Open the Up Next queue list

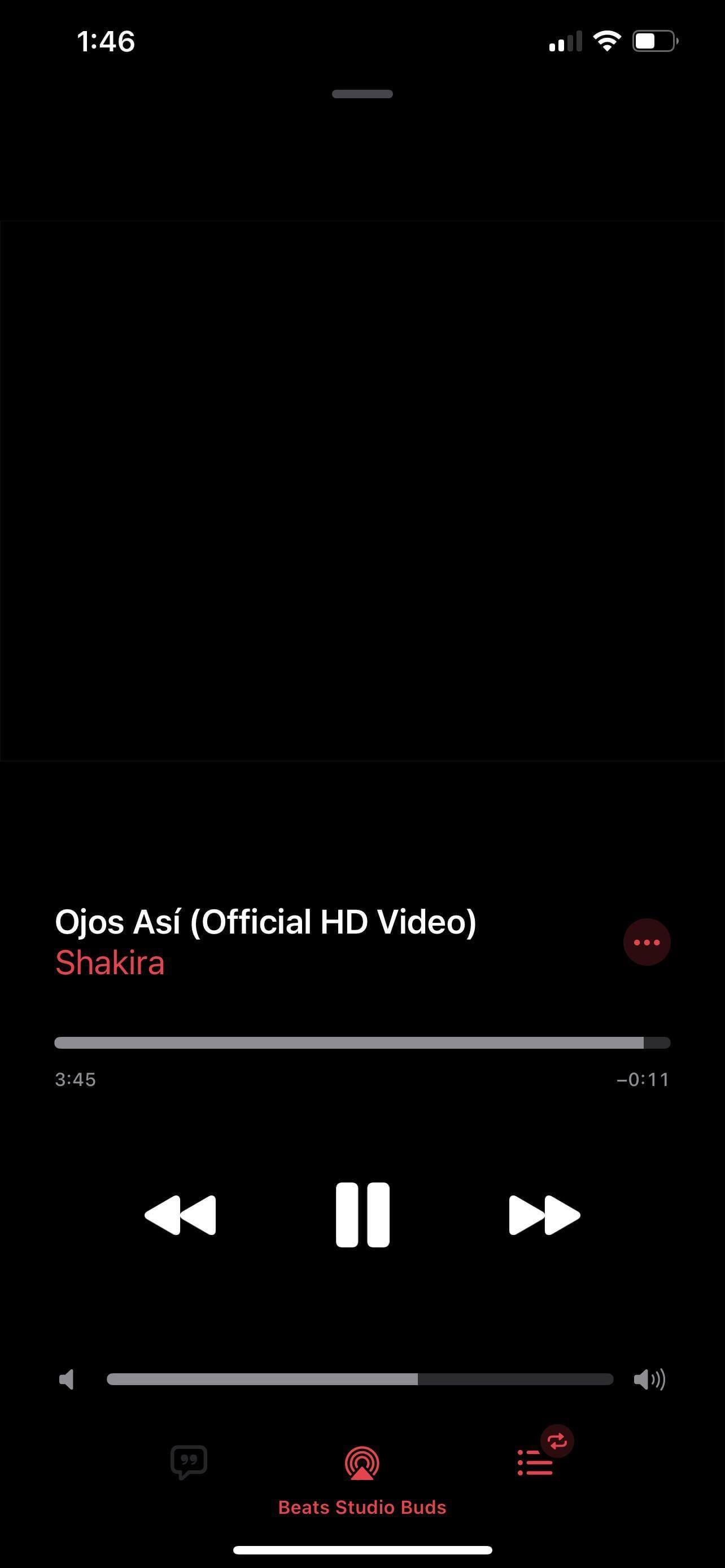click(x=536, y=1462)
